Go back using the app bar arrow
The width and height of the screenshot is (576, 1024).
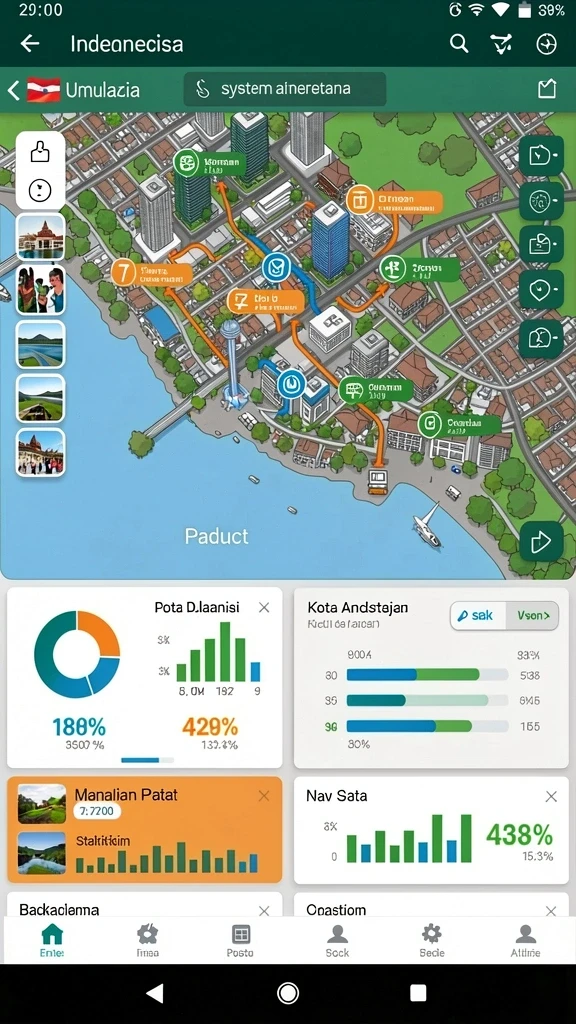pyautogui.click(x=30, y=44)
